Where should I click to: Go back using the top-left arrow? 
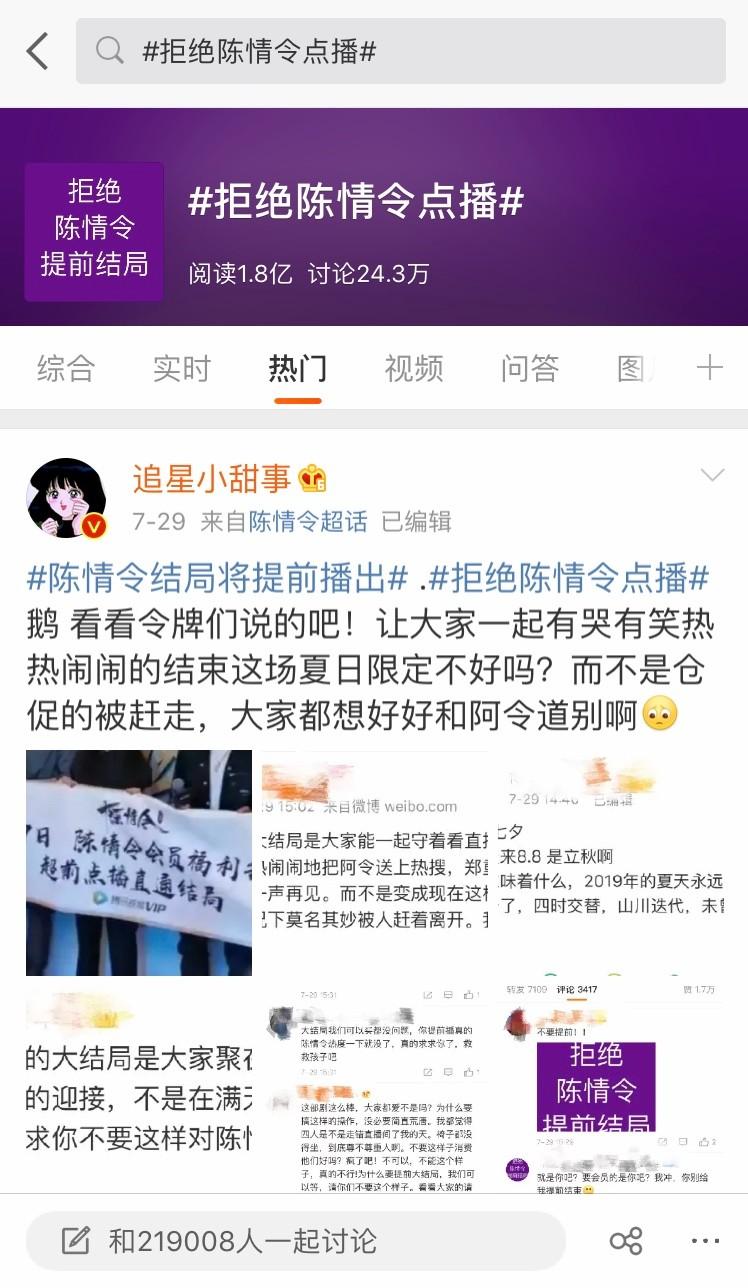(x=38, y=51)
